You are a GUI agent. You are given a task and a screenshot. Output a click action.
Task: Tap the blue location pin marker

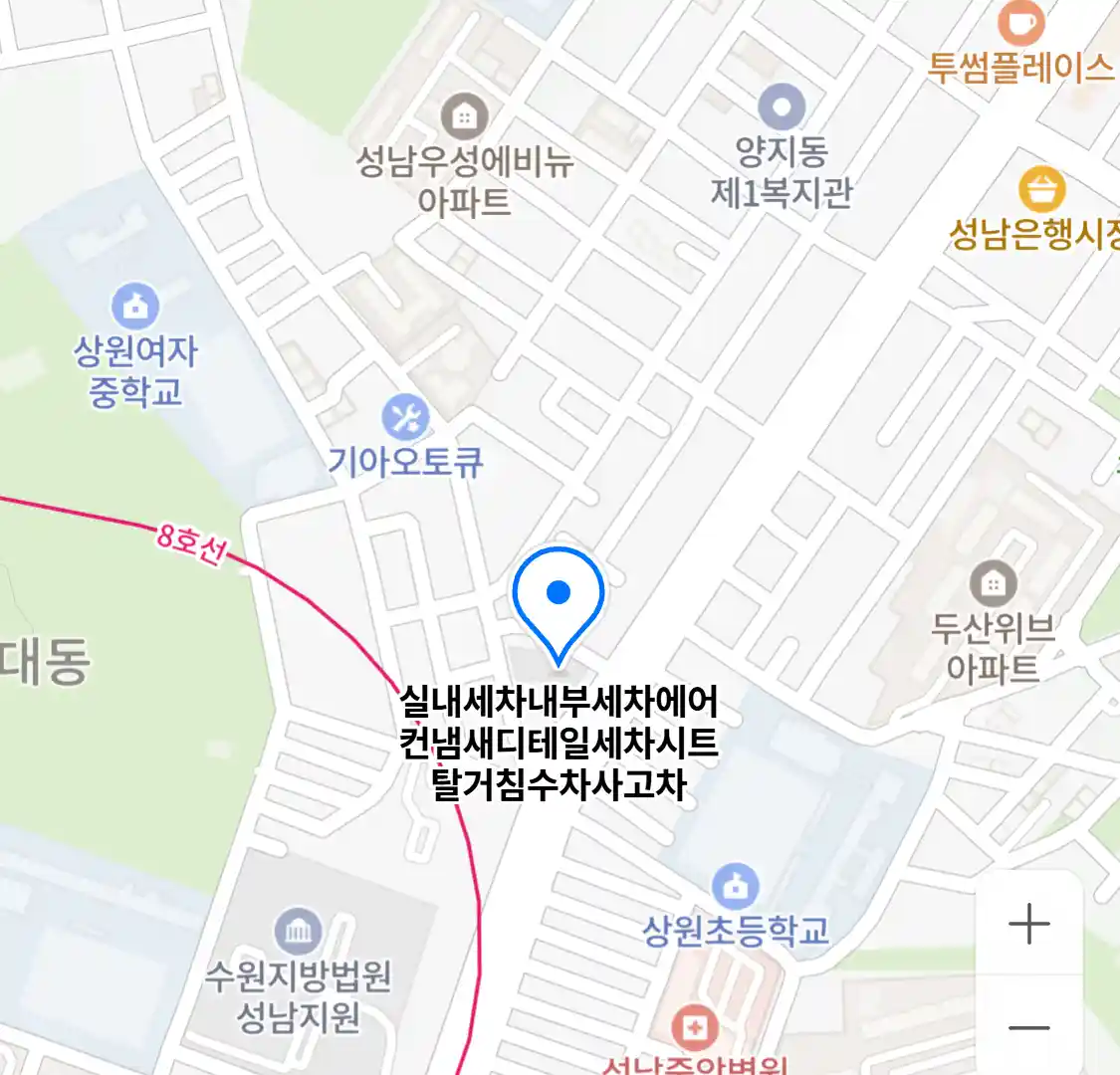click(x=559, y=595)
